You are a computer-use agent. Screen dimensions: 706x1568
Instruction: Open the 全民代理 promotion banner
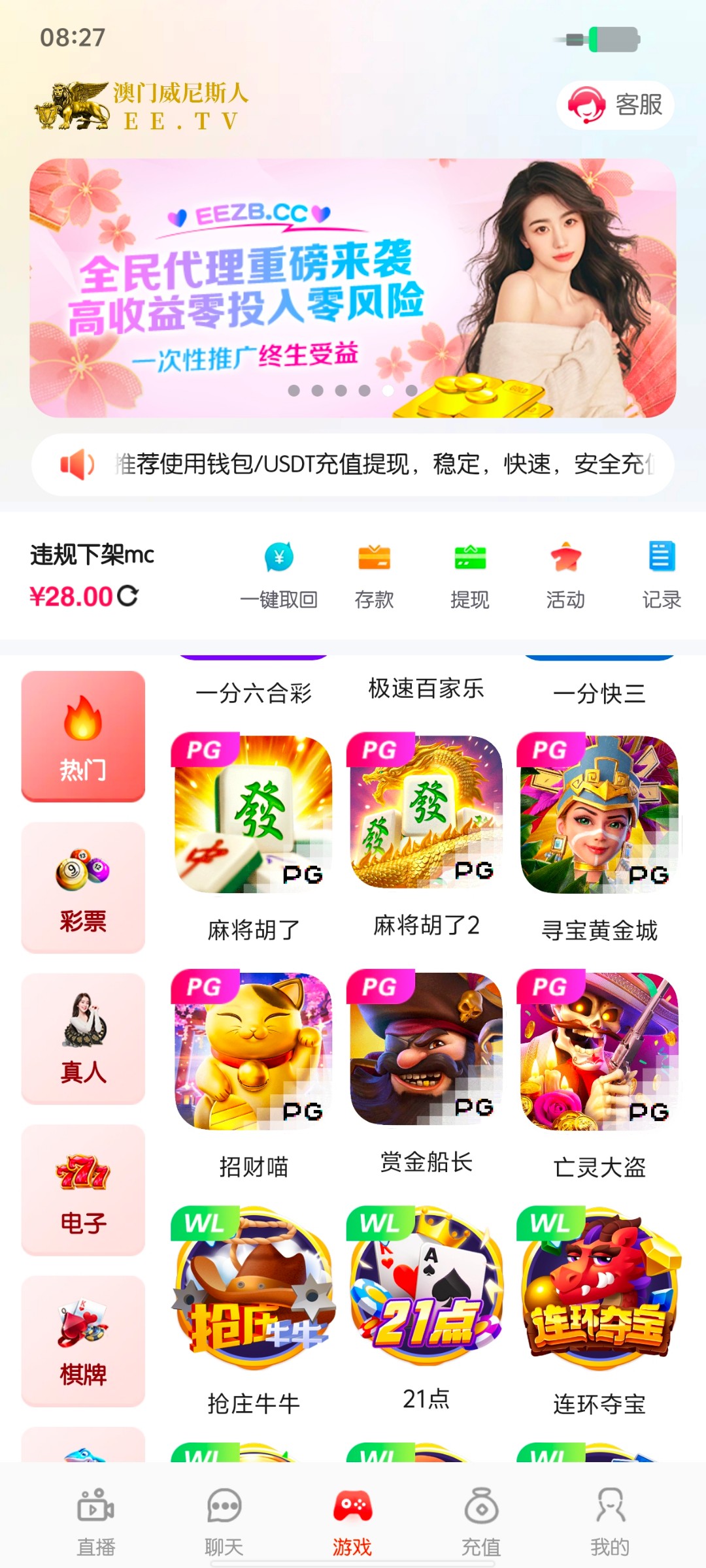click(x=352, y=287)
